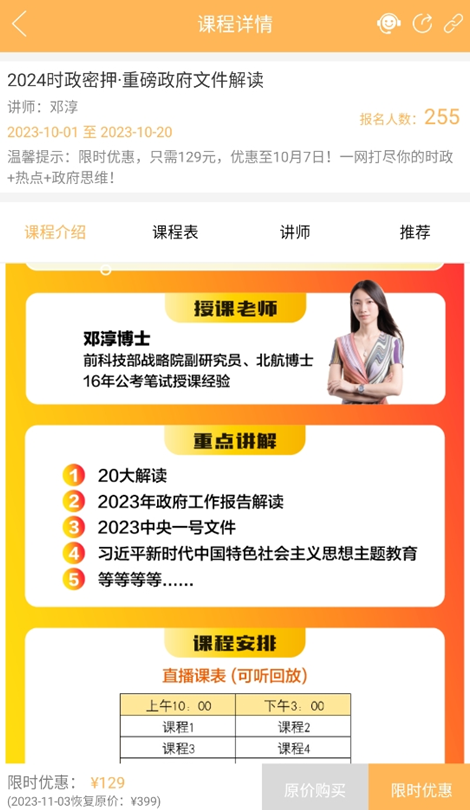Switch to the 课程表 tab
Viewport: 470px width, 810px height.
(x=175, y=232)
